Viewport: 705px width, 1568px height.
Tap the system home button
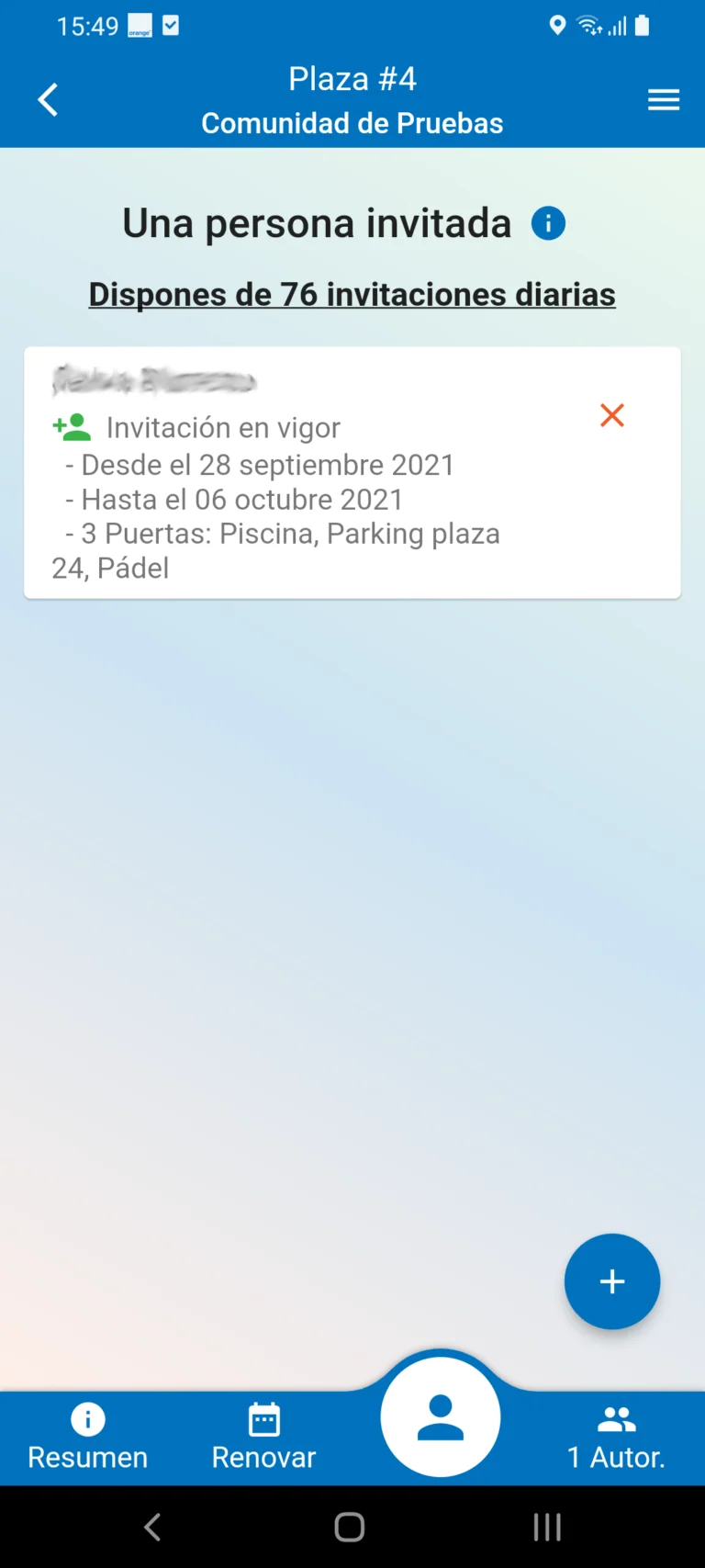(x=350, y=1527)
